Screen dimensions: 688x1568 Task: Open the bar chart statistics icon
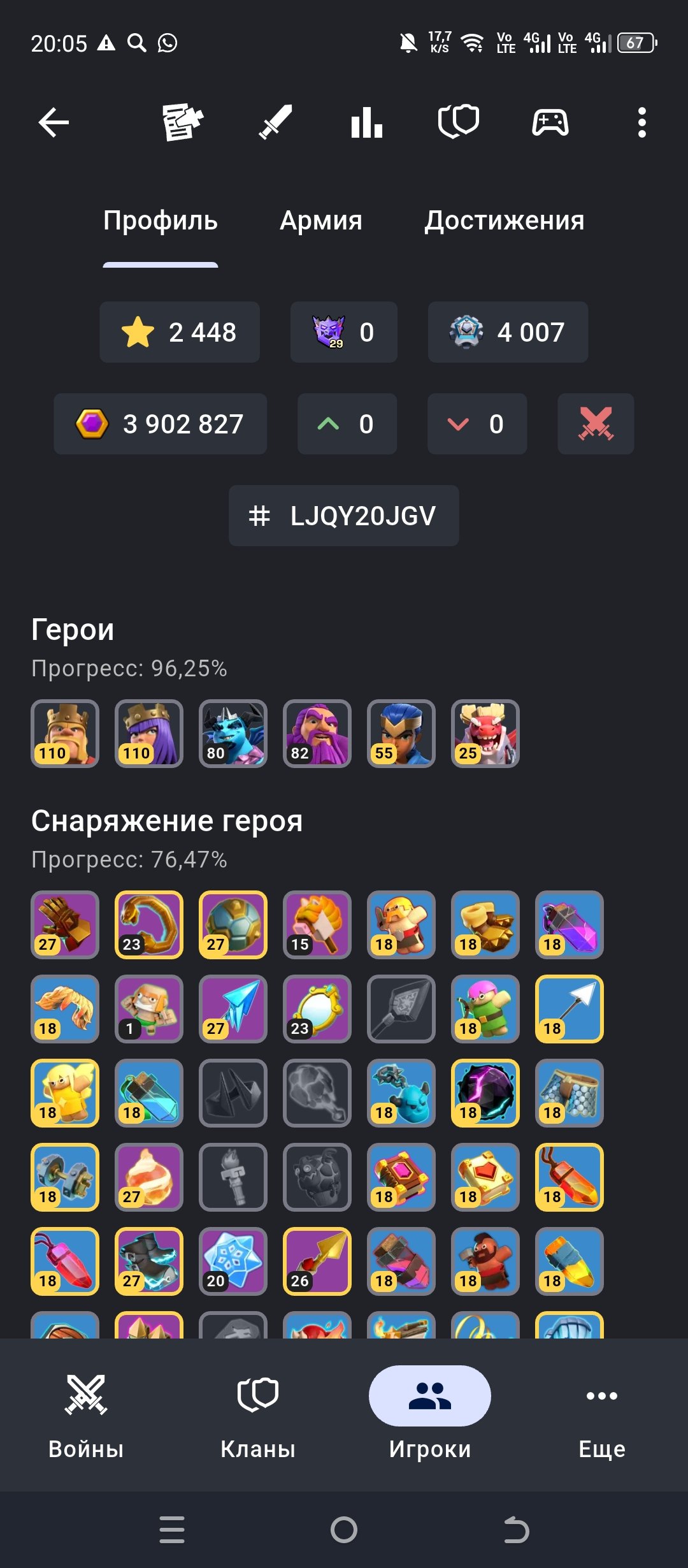[x=367, y=122]
